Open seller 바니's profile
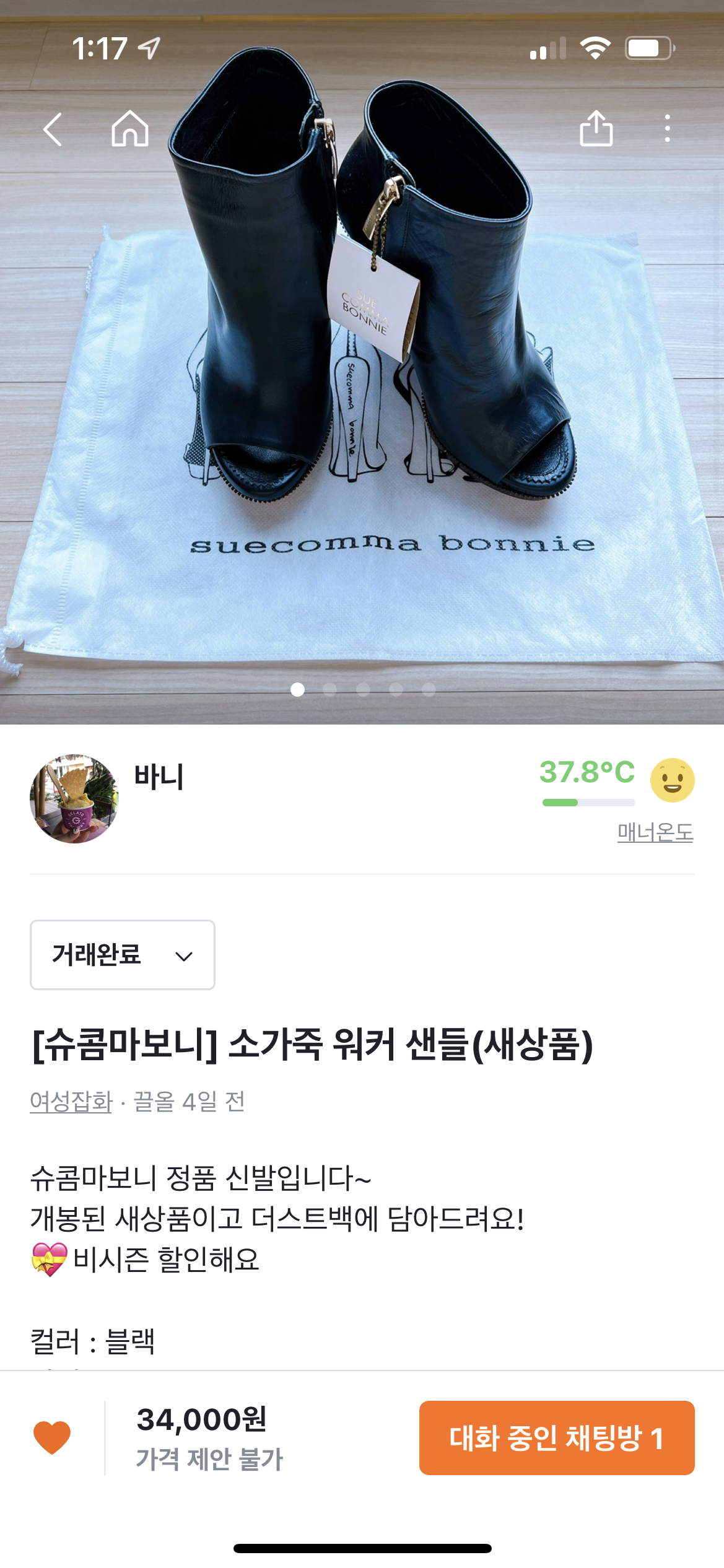 click(74, 799)
